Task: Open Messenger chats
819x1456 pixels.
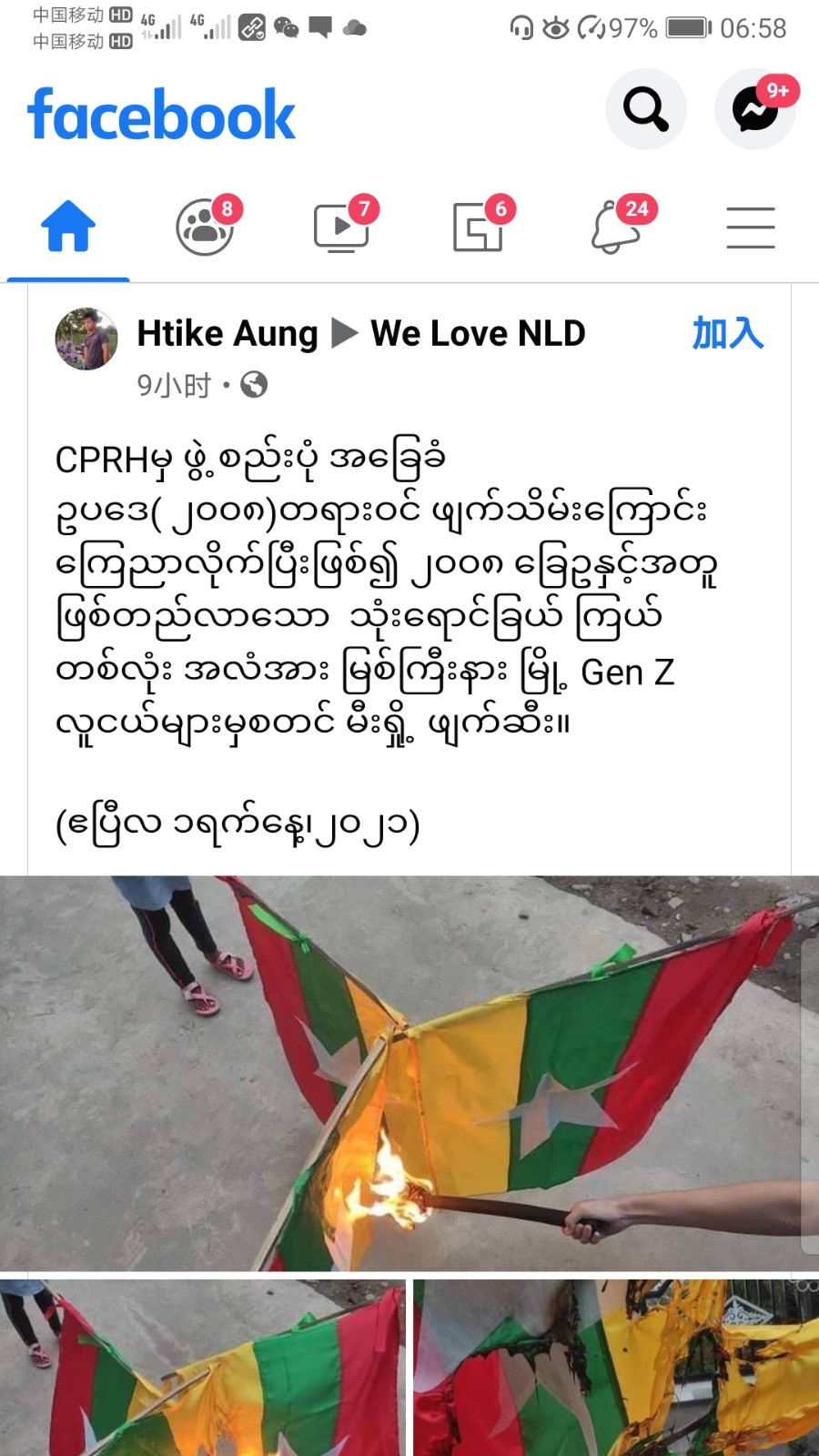Action: click(754, 109)
